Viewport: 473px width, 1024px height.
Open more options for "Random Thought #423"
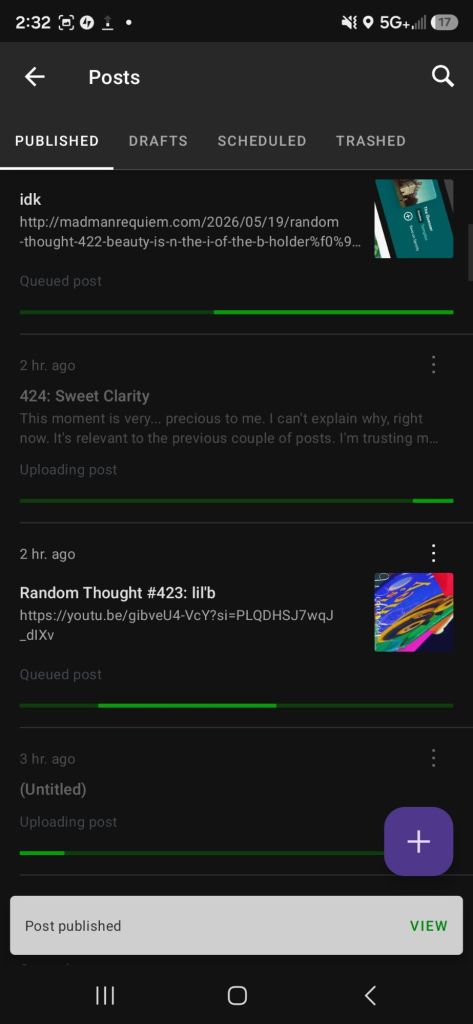433,553
